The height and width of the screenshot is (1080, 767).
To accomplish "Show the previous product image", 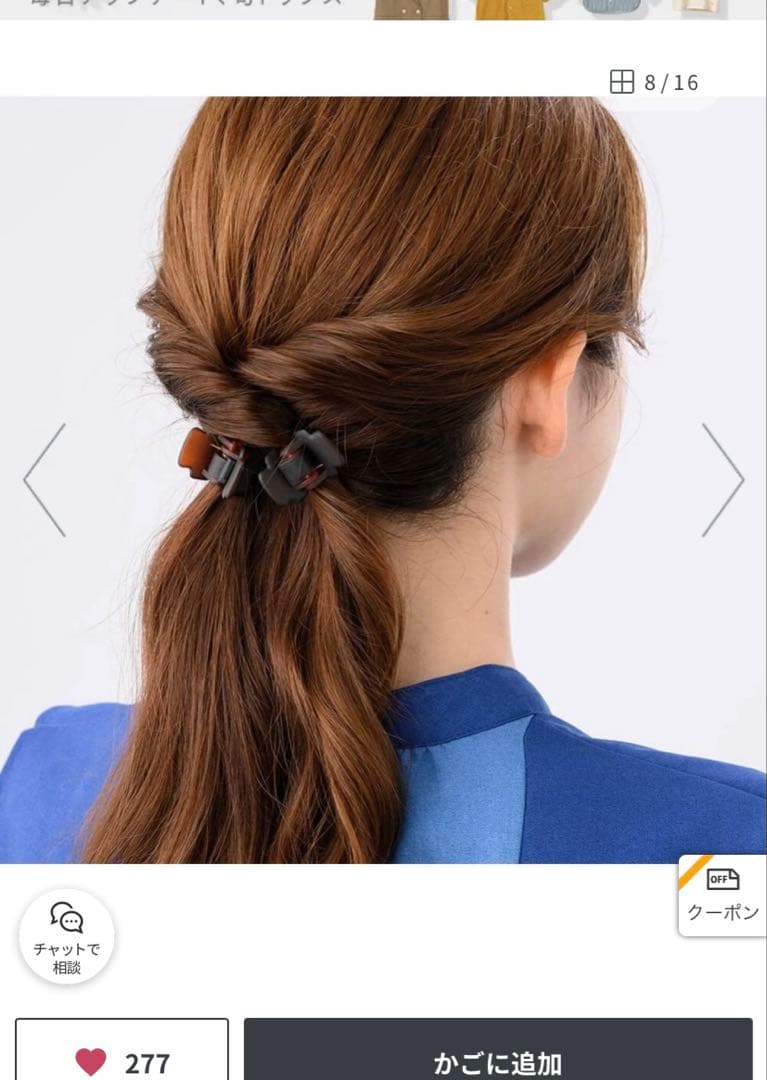I will click(x=45, y=480).
